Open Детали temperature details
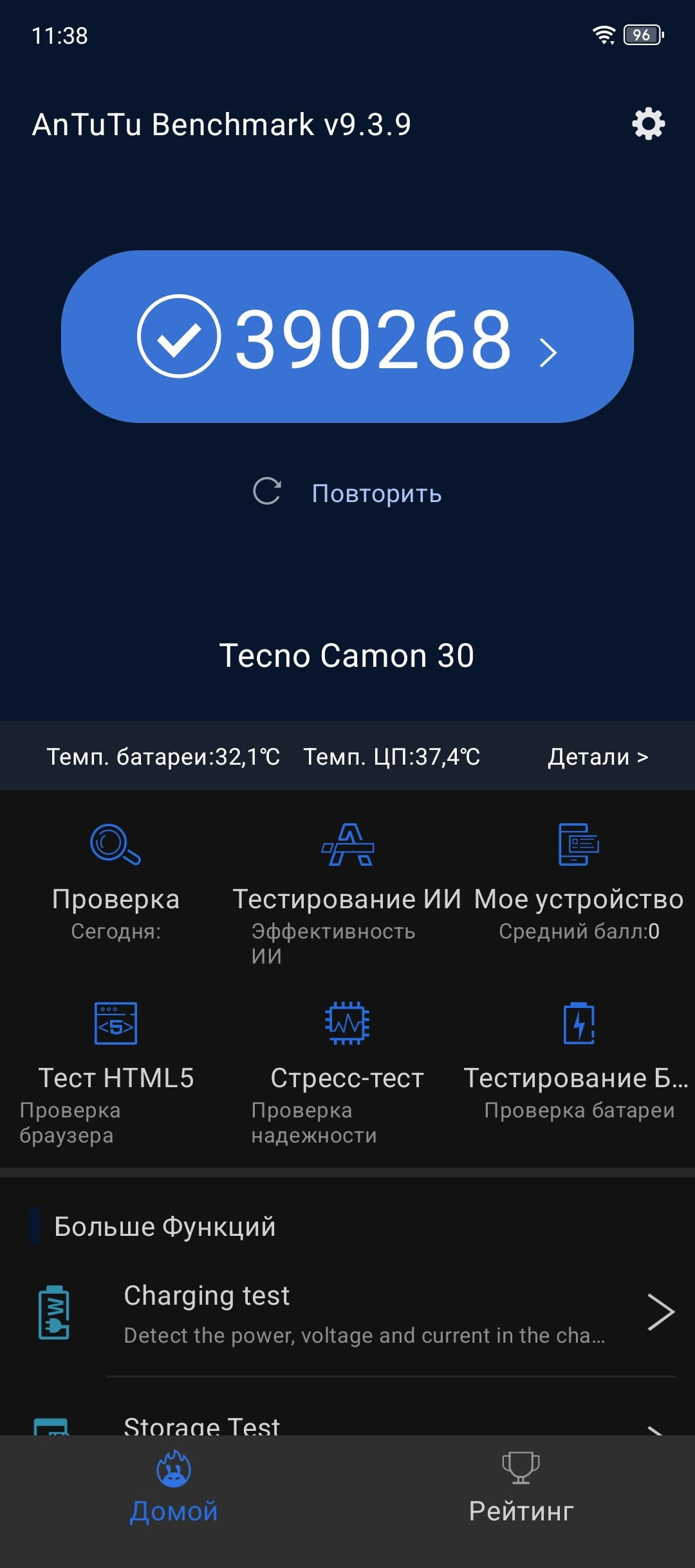Image resolution: width=695 pixels, height=1568 pixels. point(598,757)
